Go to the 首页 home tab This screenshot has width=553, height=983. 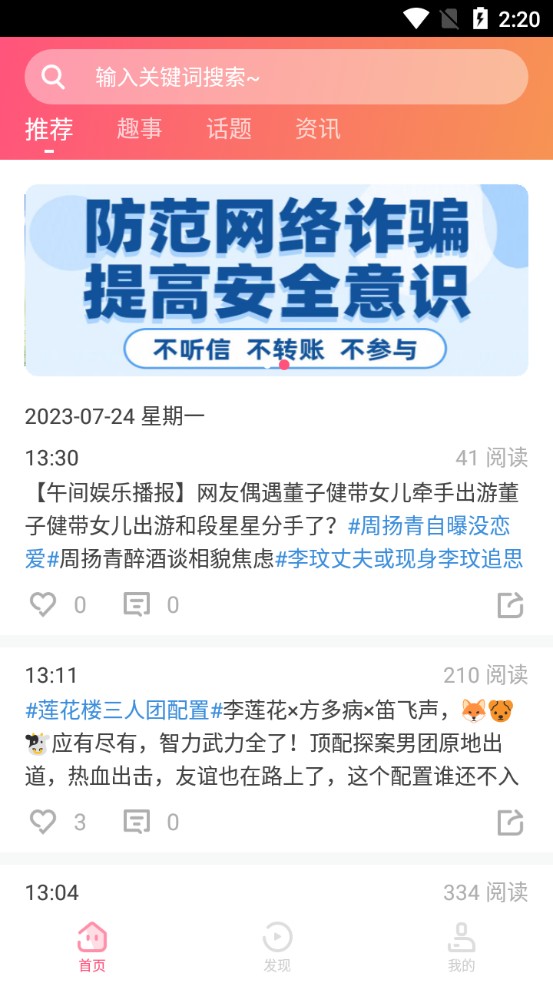point(92,947)
